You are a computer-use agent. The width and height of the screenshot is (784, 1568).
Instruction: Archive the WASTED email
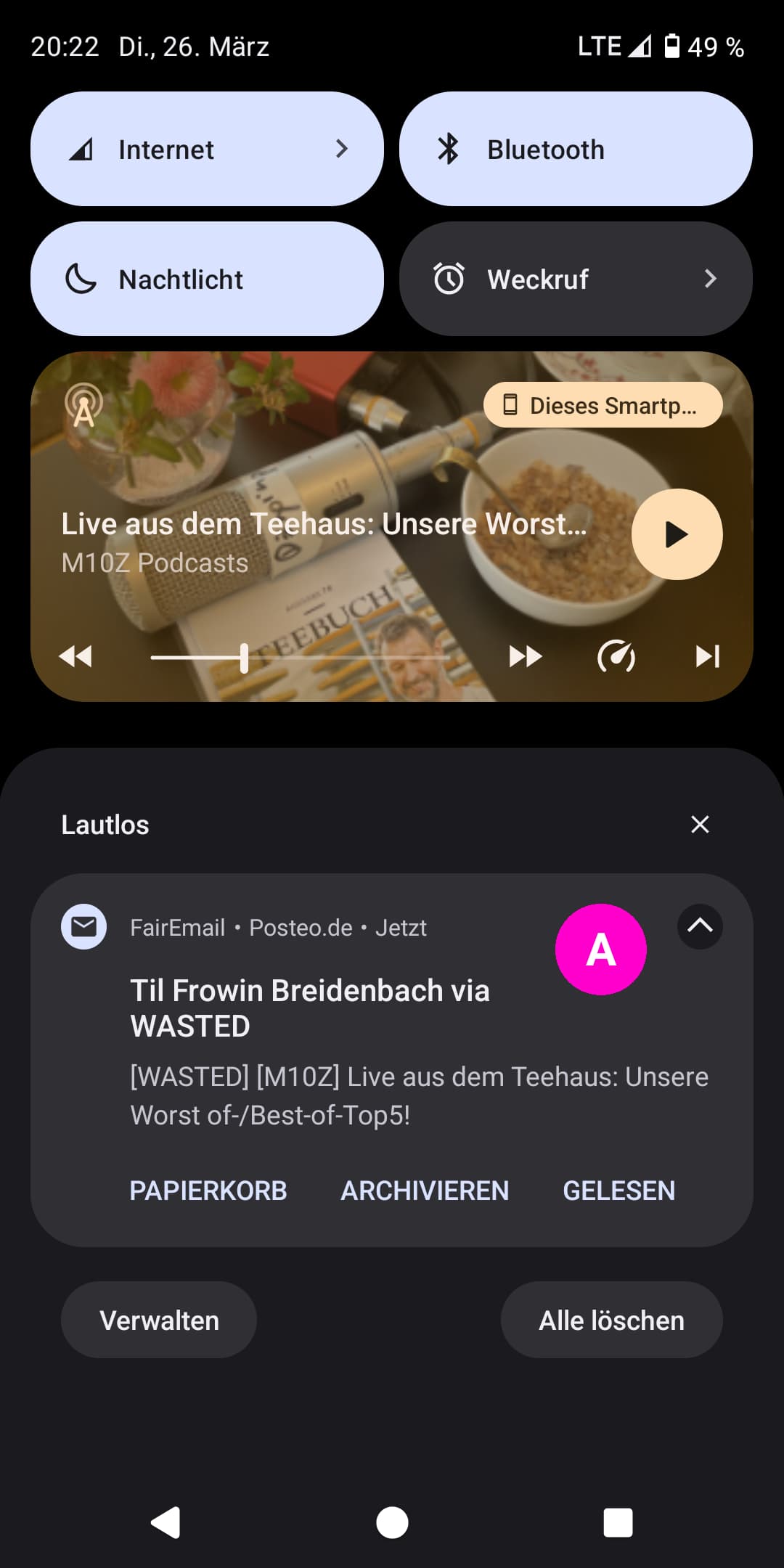coord(425,1191)
